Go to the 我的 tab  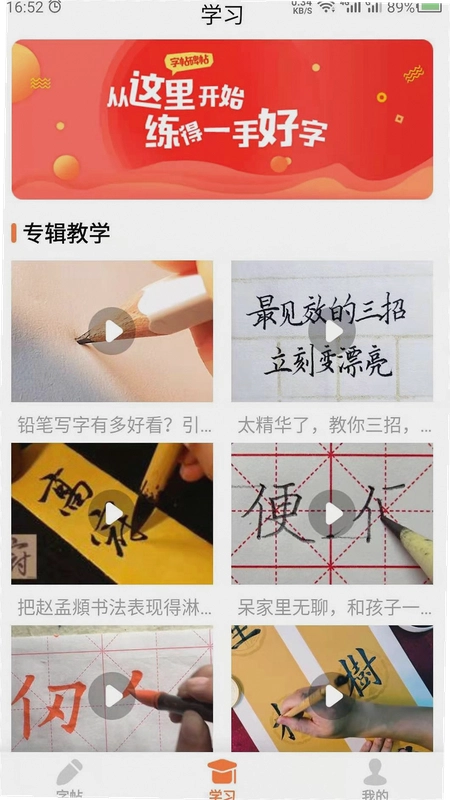click(375, 779)
